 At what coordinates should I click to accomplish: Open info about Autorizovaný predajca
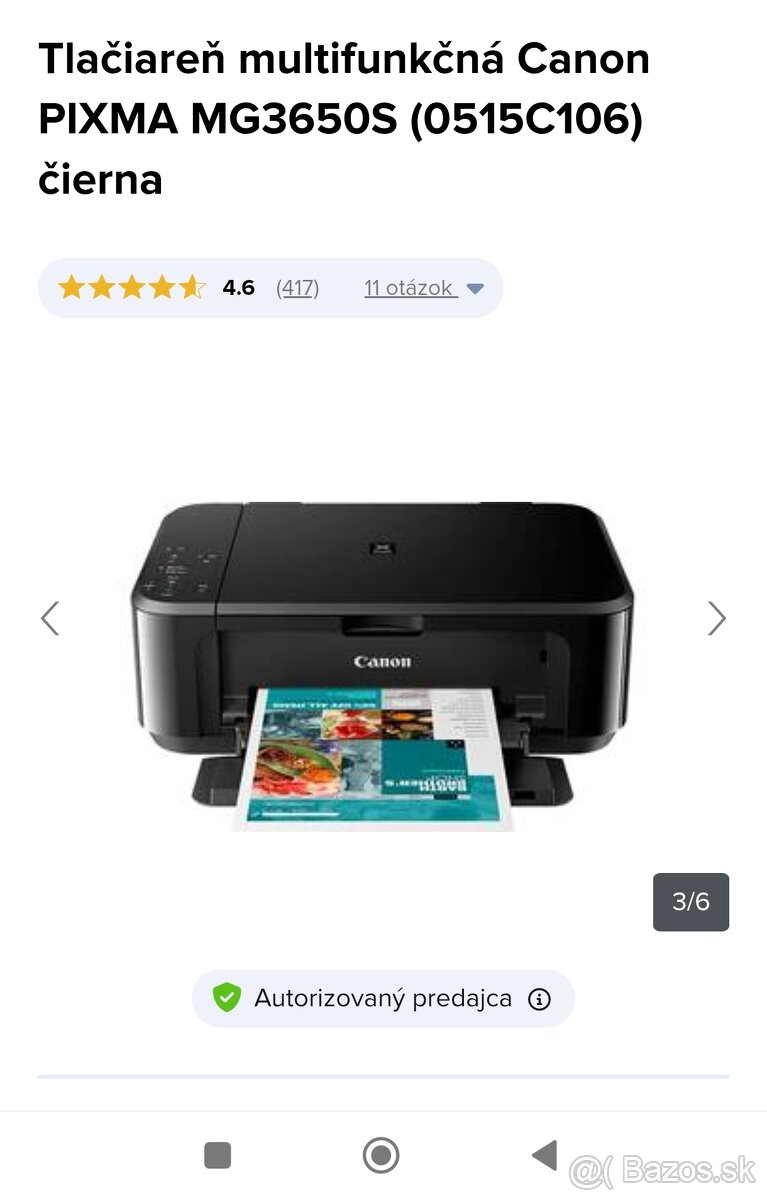[x=539, y=998]
